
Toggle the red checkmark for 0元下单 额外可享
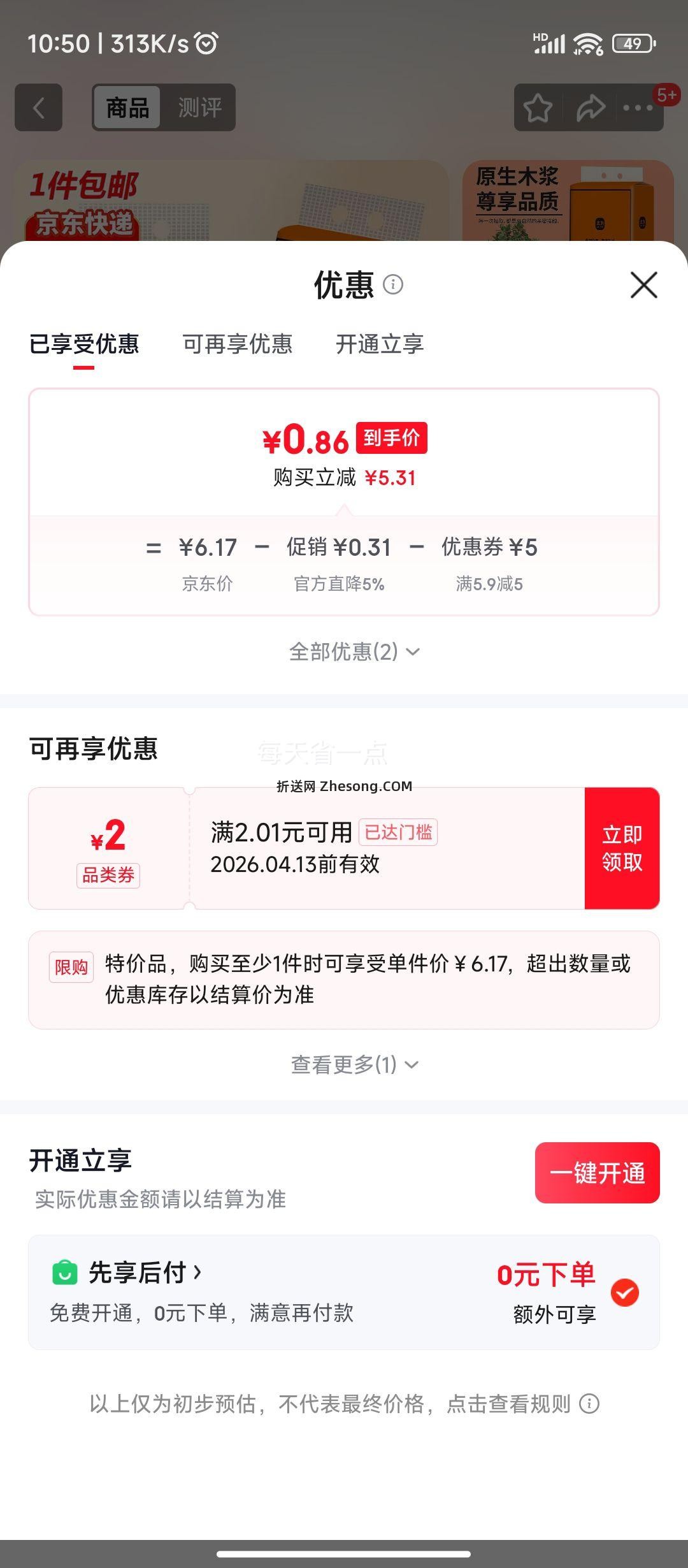point(626,1291)
